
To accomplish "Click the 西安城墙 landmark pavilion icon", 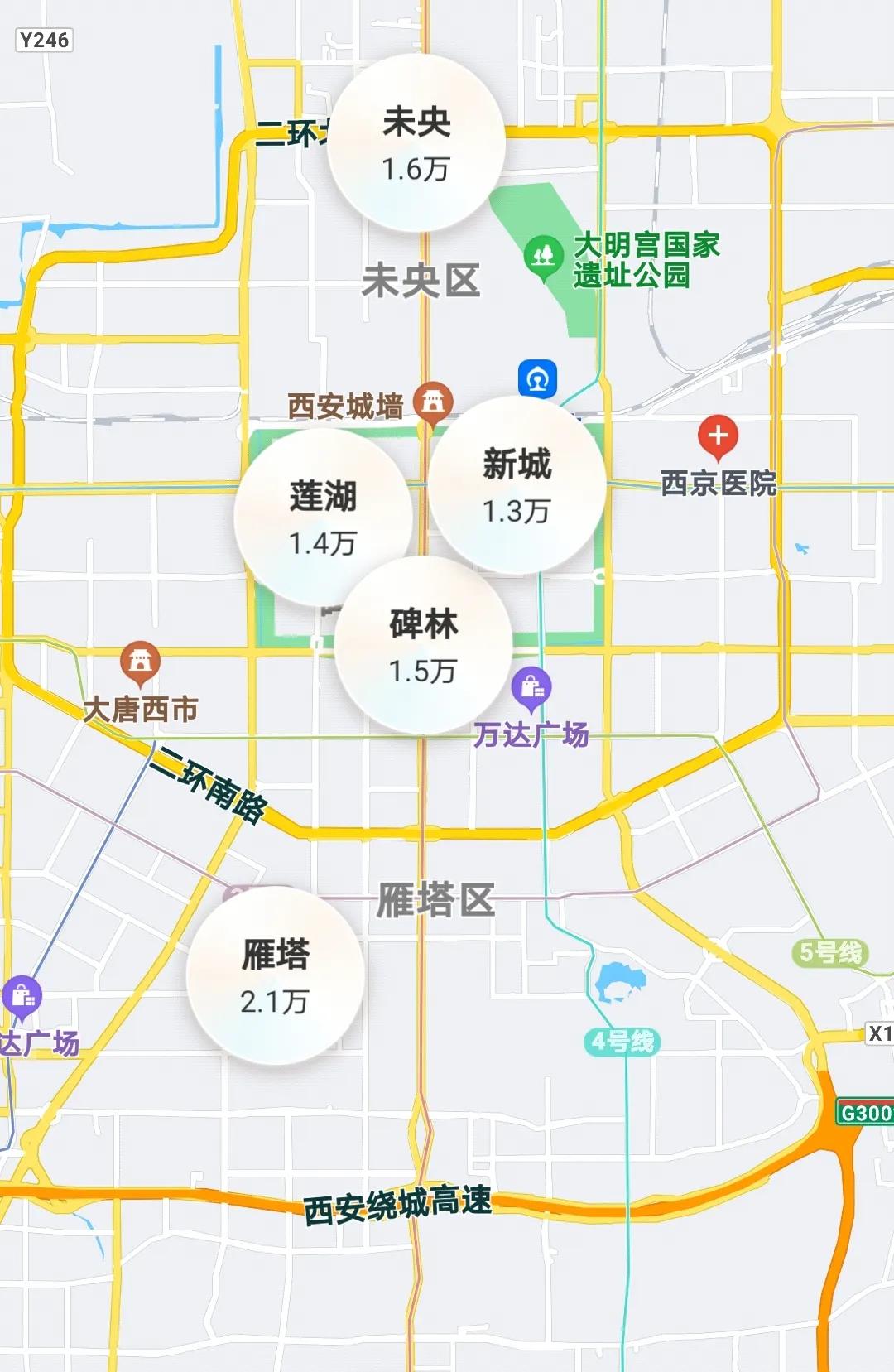I will [x=433, y=401].
